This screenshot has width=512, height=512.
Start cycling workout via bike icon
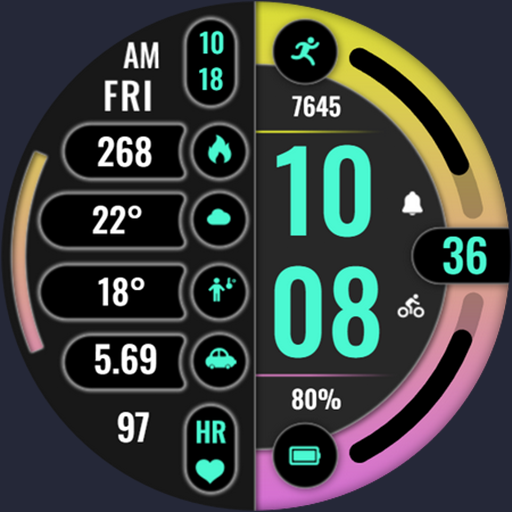pyautogui.click(x=411, y=305)
